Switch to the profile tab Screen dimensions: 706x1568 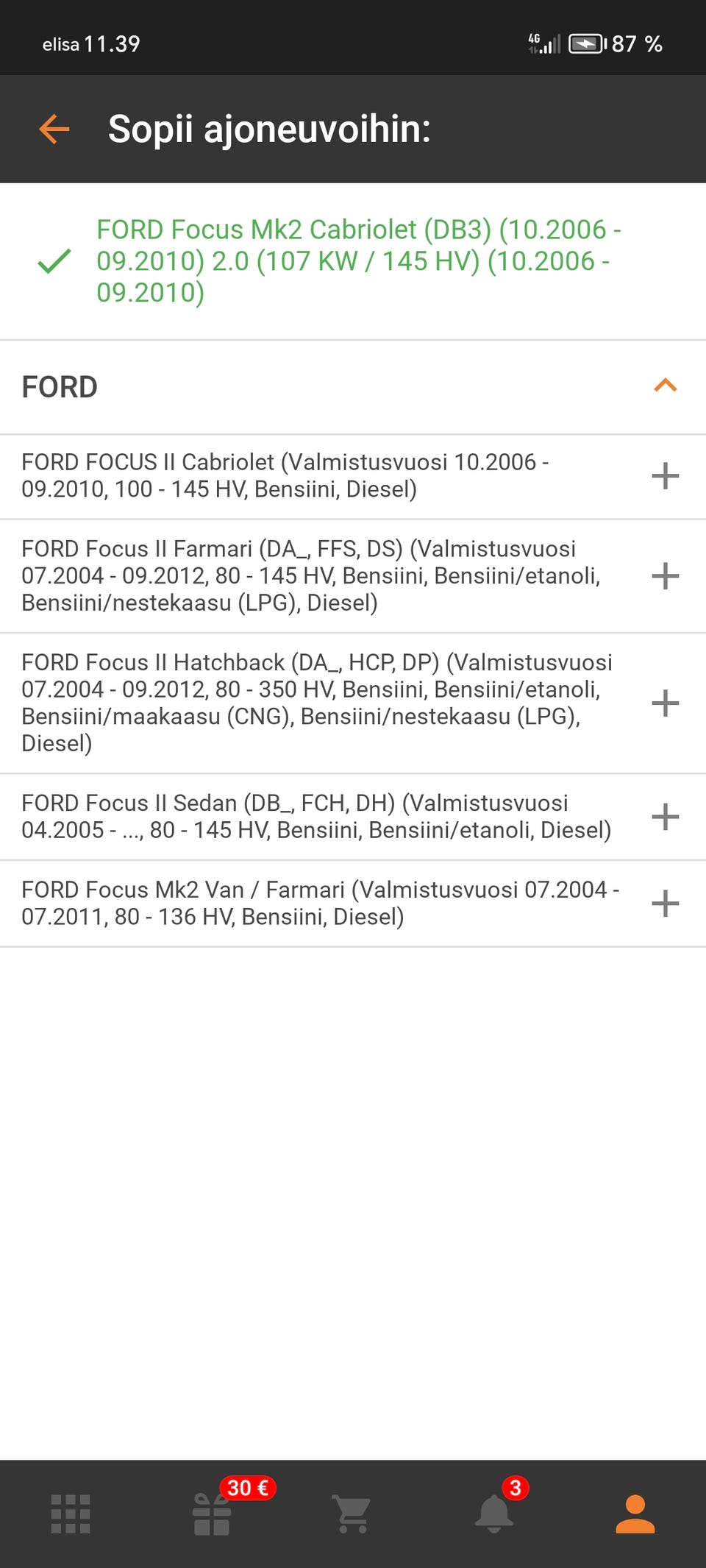[x=635, y=1514]
